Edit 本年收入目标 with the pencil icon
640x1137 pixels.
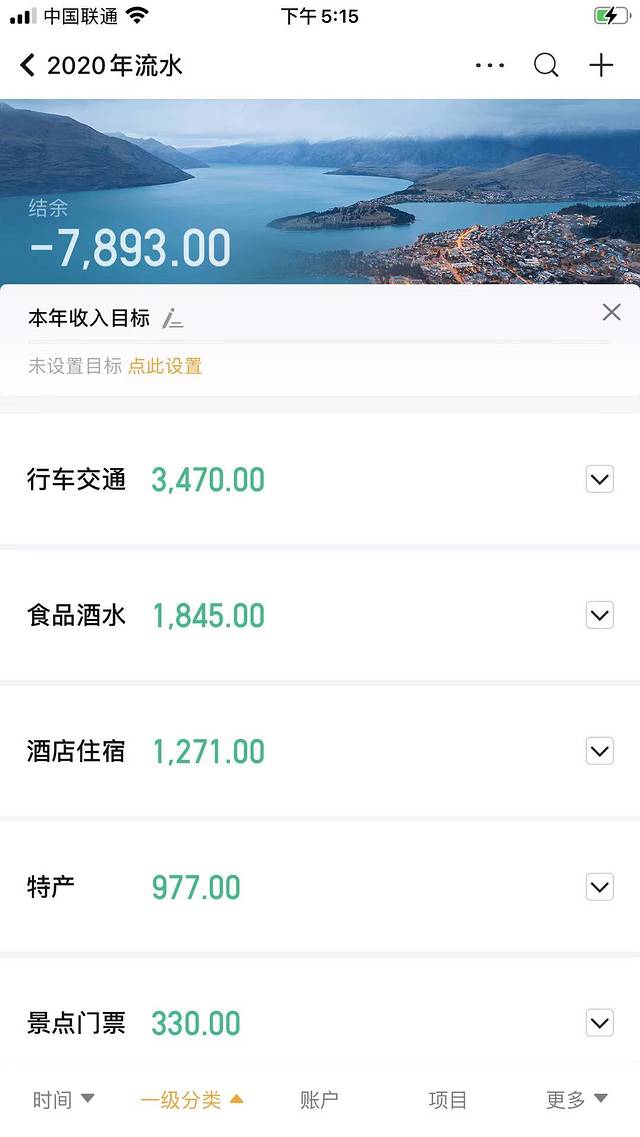click(173, 319)
